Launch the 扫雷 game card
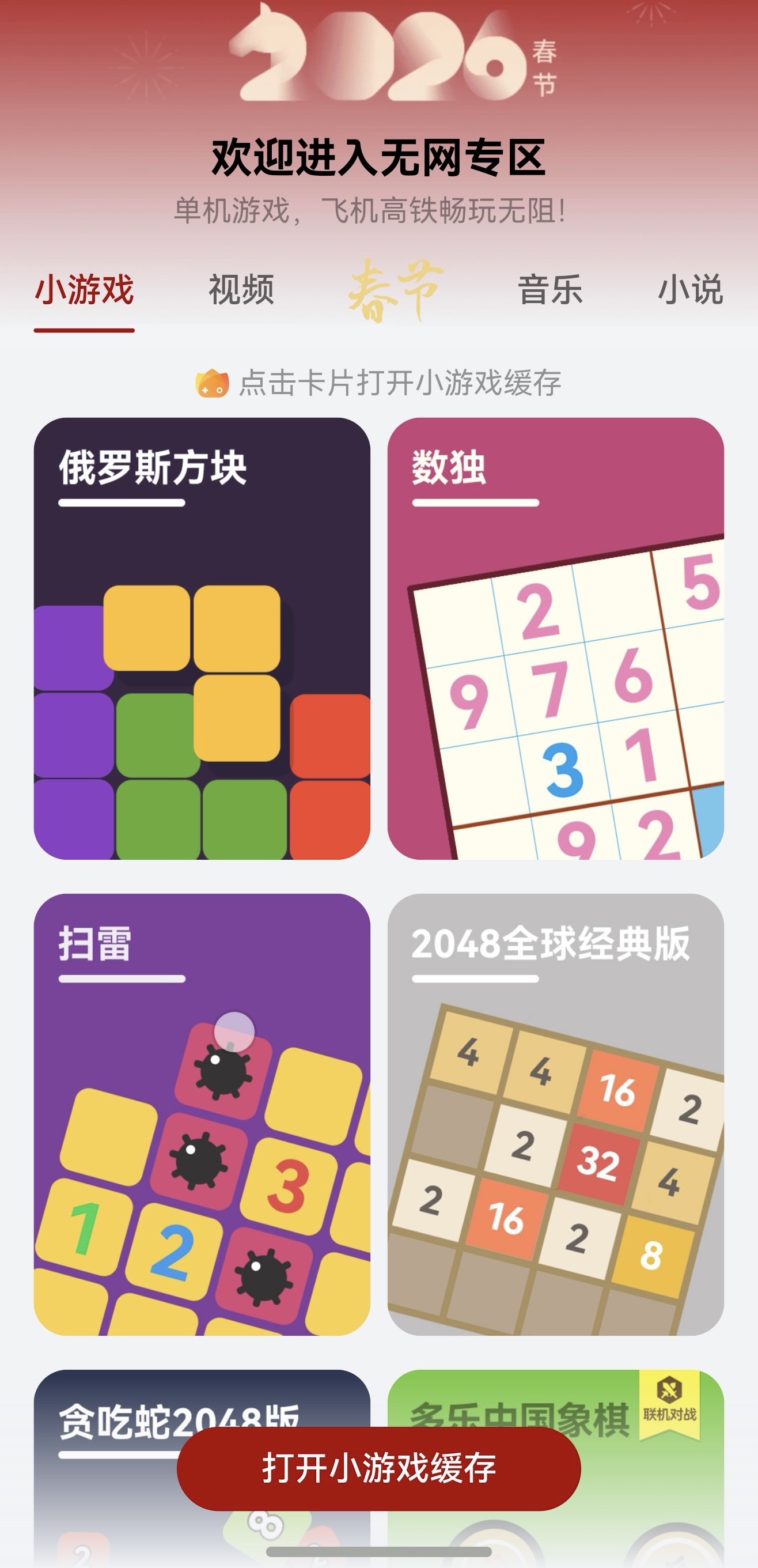 tap(202, 1114)
